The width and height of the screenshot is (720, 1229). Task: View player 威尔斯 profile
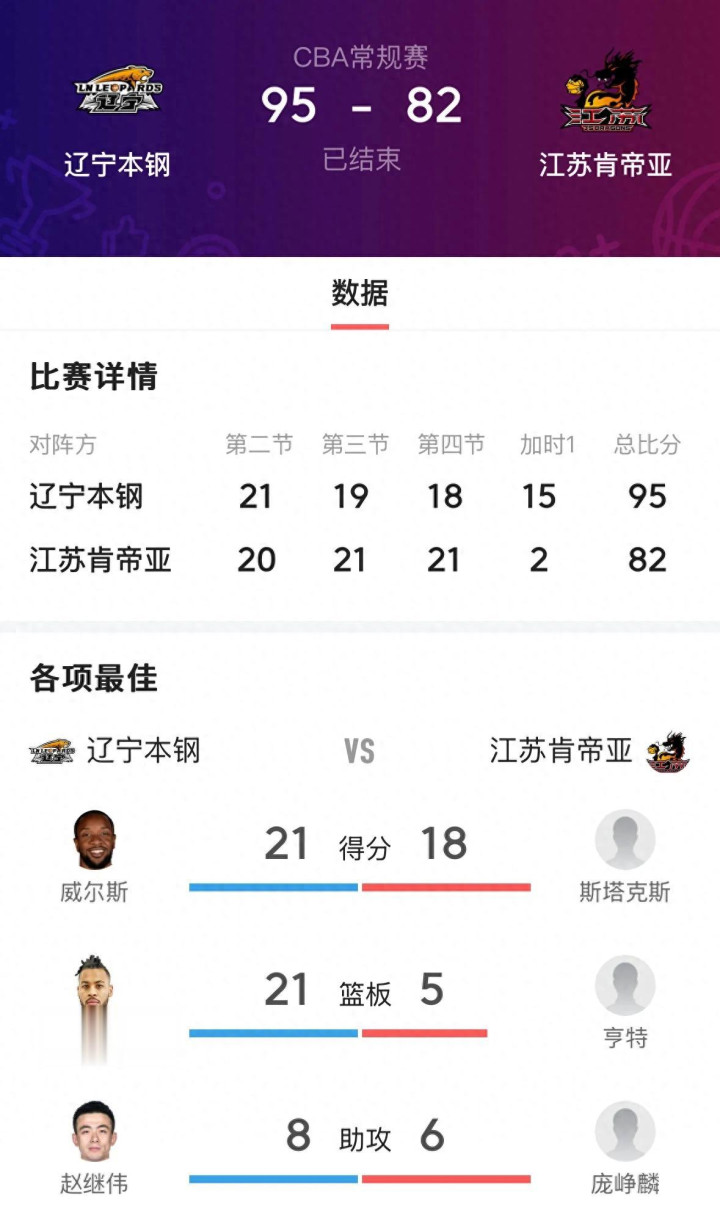95,840
